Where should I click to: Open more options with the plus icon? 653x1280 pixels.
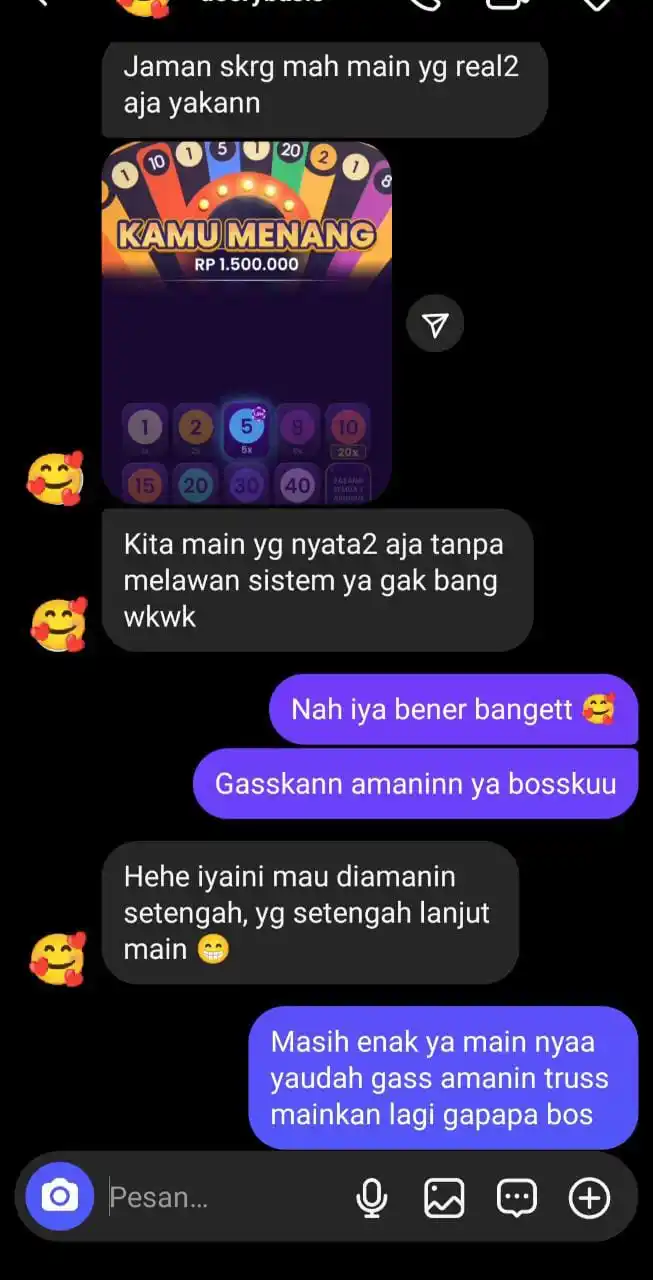[589, 1197]
